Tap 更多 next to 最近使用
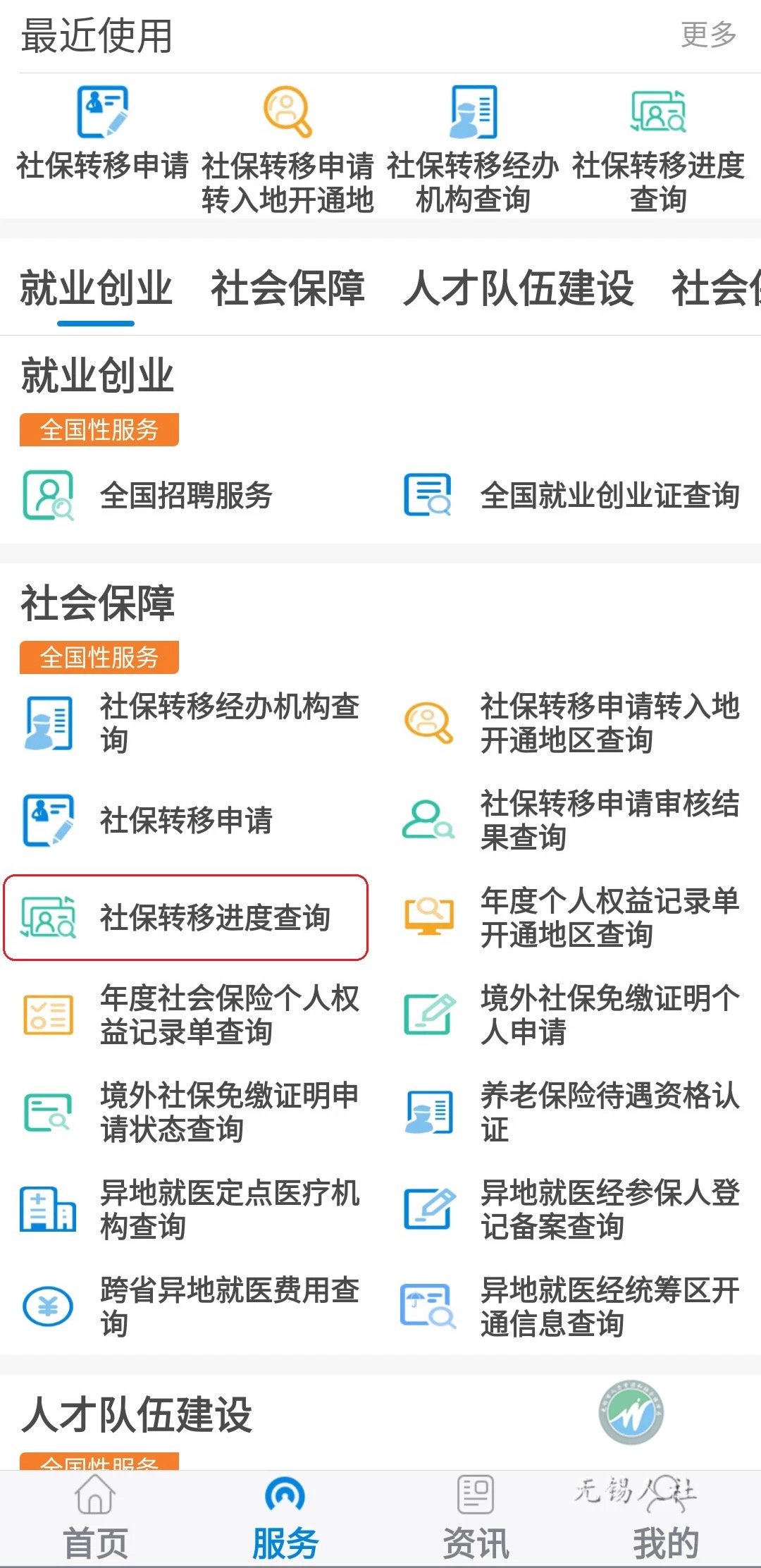This screenshot has width=761, height=1568. click(x=708, y=35)
